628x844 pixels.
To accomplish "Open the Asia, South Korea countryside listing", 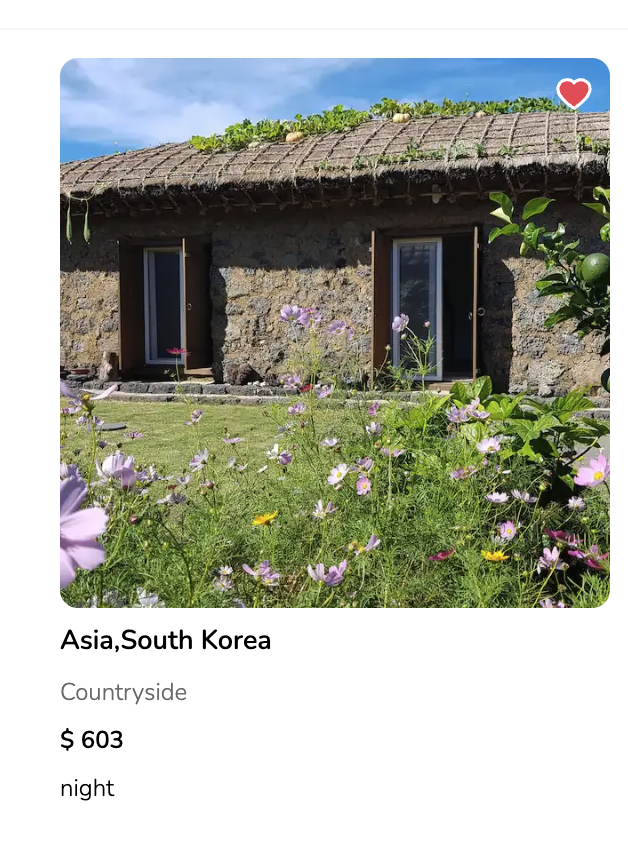I will (x=334, y=333).
